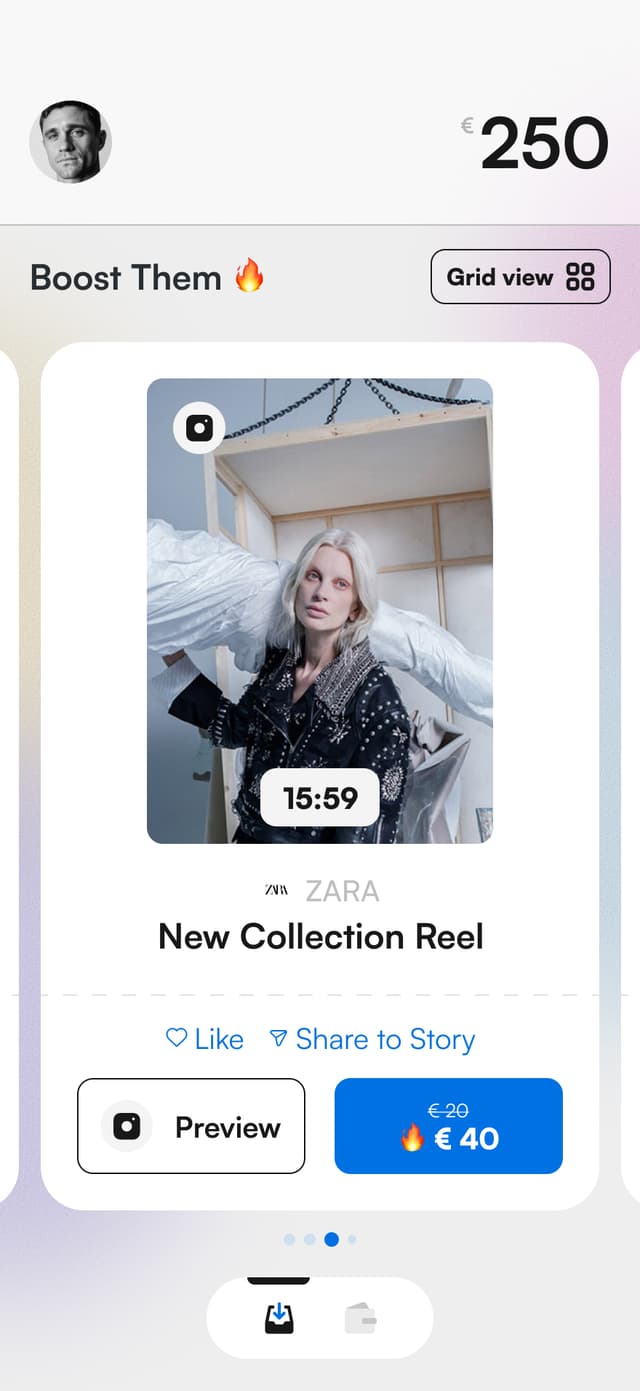Tap Share to Story
The width and height of the screenshot is (640, 1391).
372,1039
